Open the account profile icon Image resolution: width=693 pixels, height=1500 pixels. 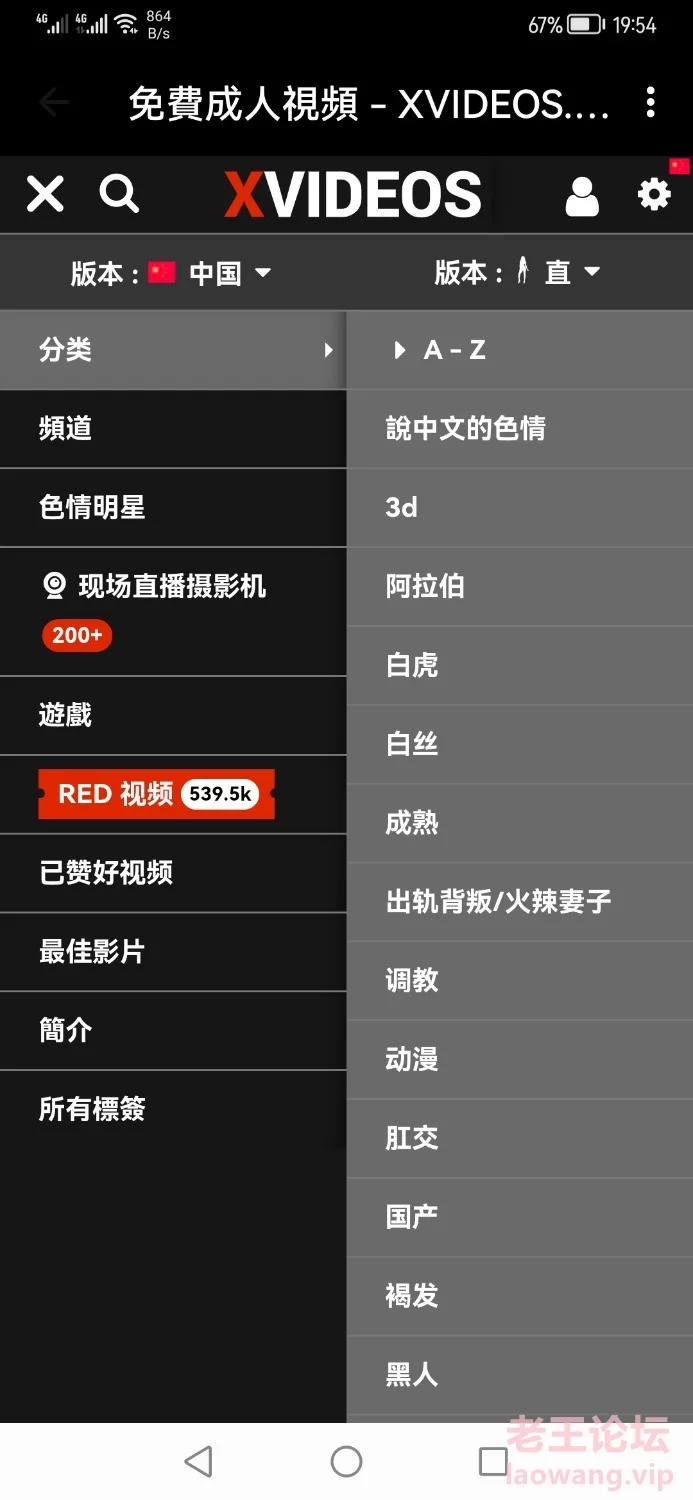[582, 196]
